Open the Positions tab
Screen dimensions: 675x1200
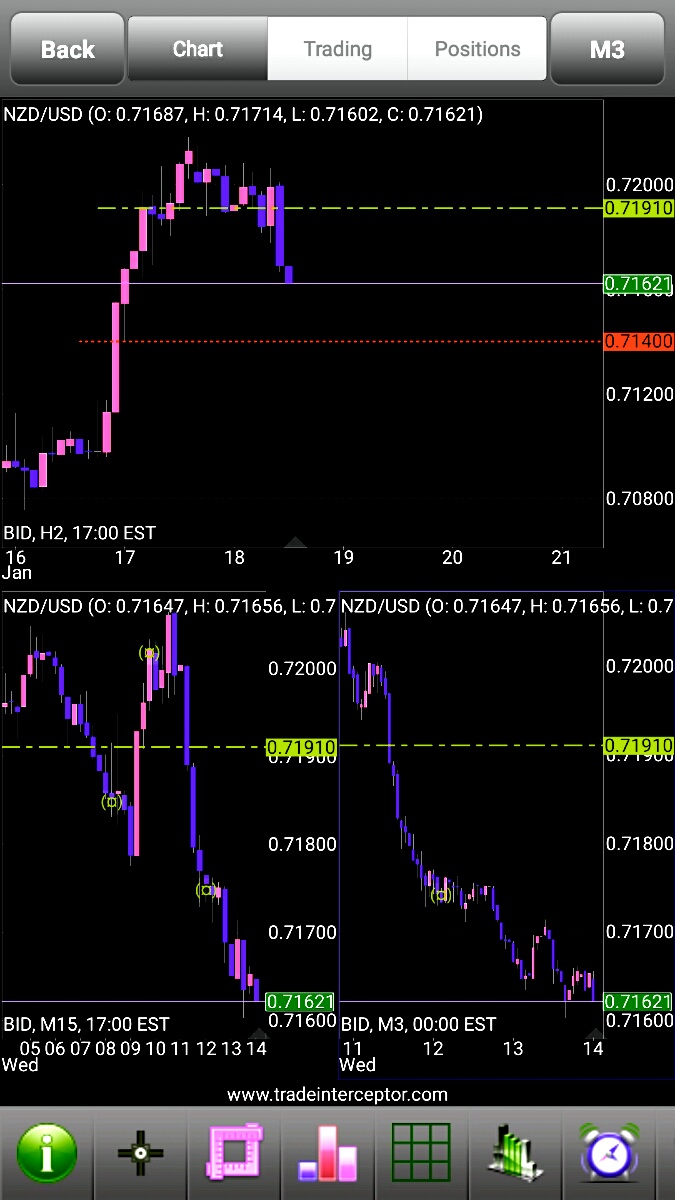point(477,49)
